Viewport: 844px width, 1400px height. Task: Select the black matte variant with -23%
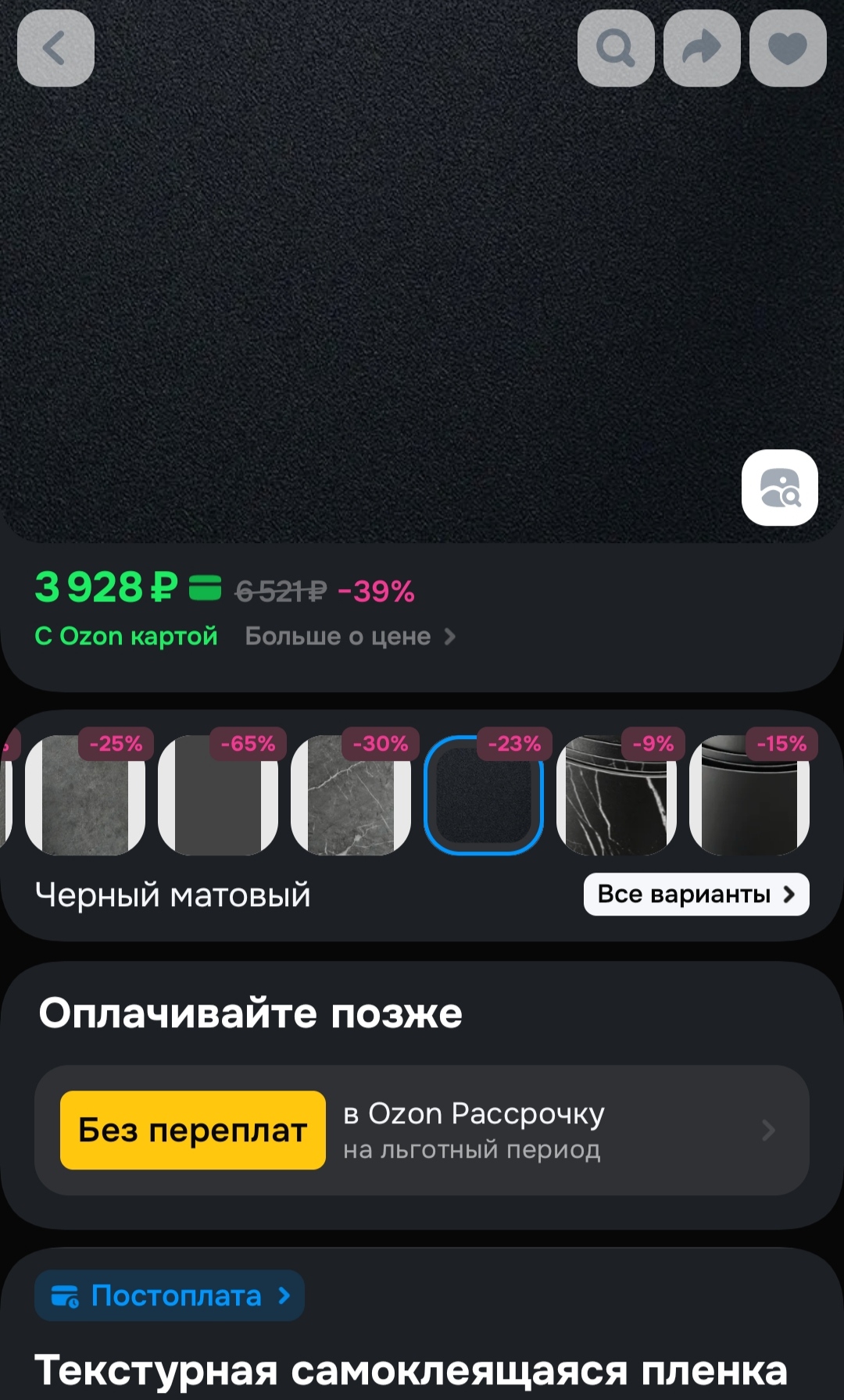(484, 795)
